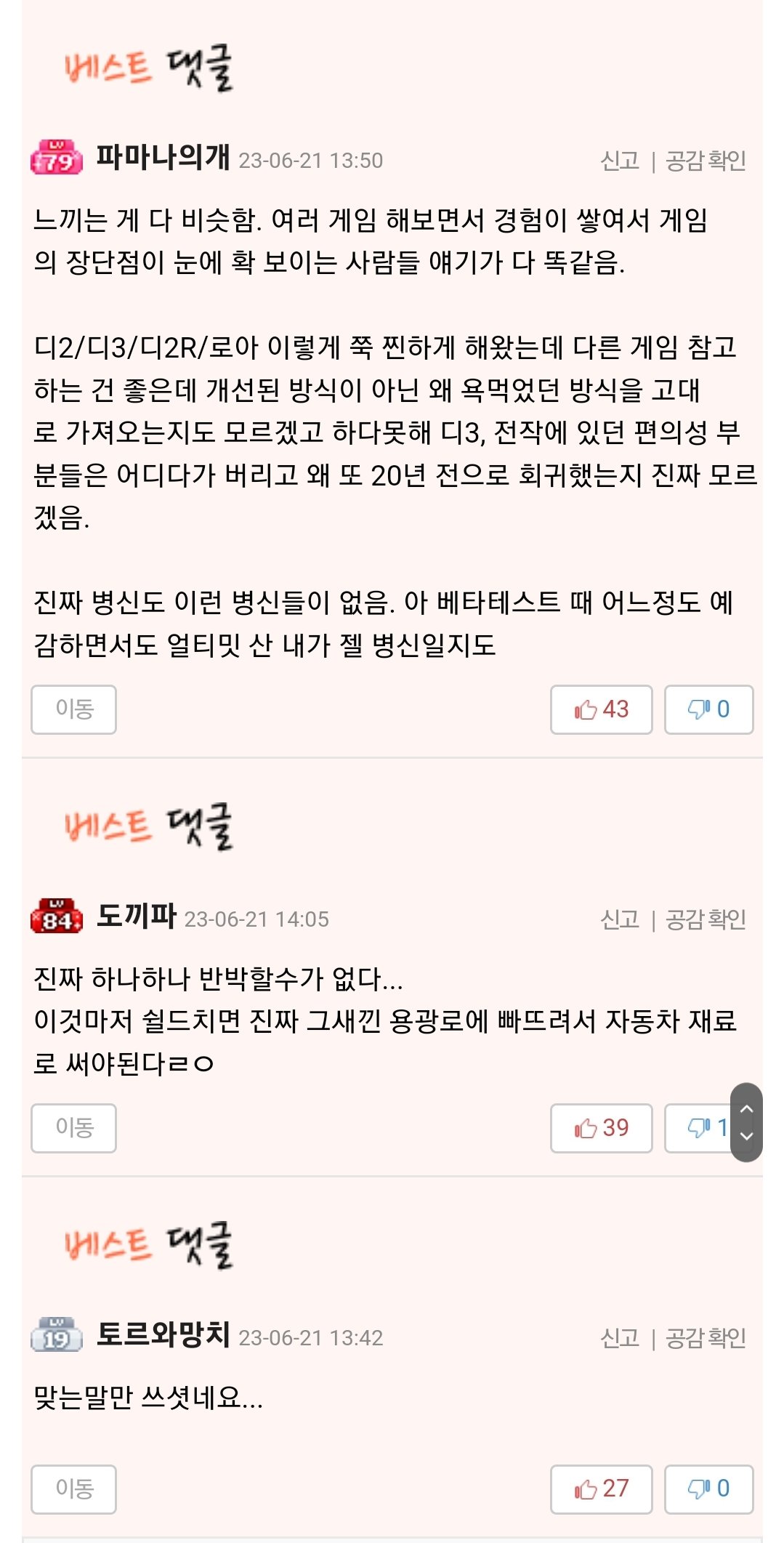Viewport: 784px width, 1543px height.
Task: Tap the floating page up arrow
Action: [x=746, y=1109]
